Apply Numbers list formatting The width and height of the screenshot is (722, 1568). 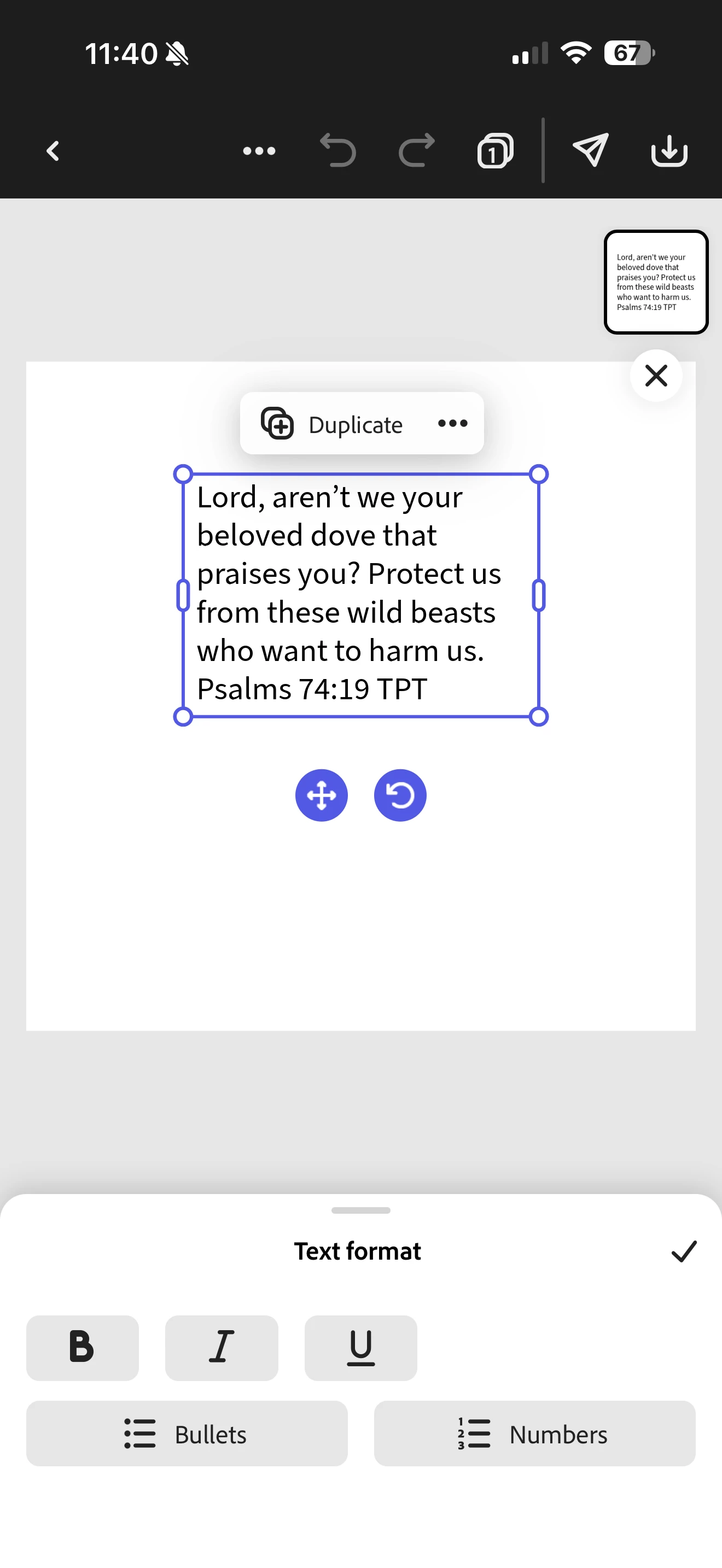pyautogui.click(x=534, y=1434)
